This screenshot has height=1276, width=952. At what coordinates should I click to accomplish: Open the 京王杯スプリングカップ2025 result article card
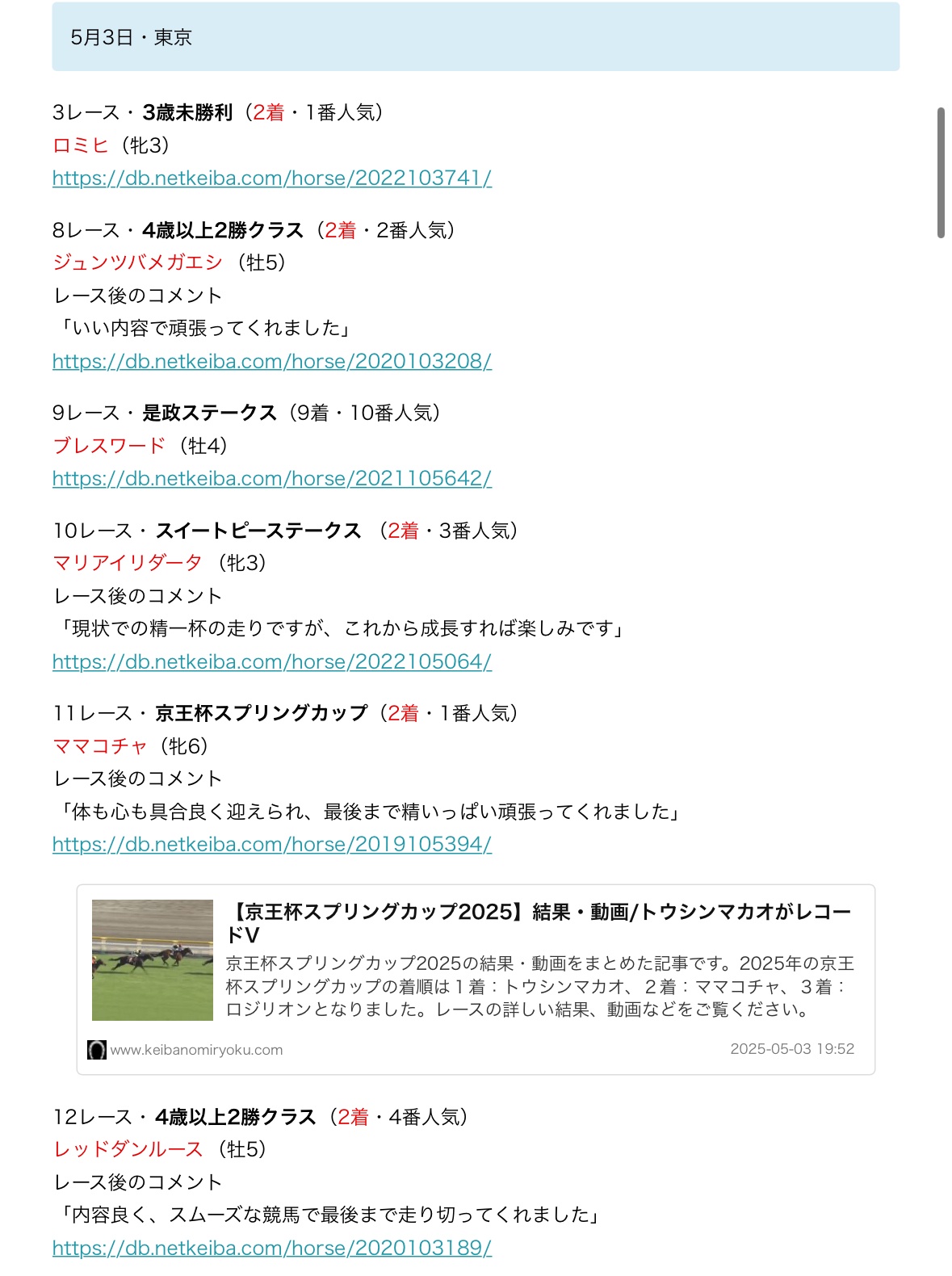(x=538, y=923)
